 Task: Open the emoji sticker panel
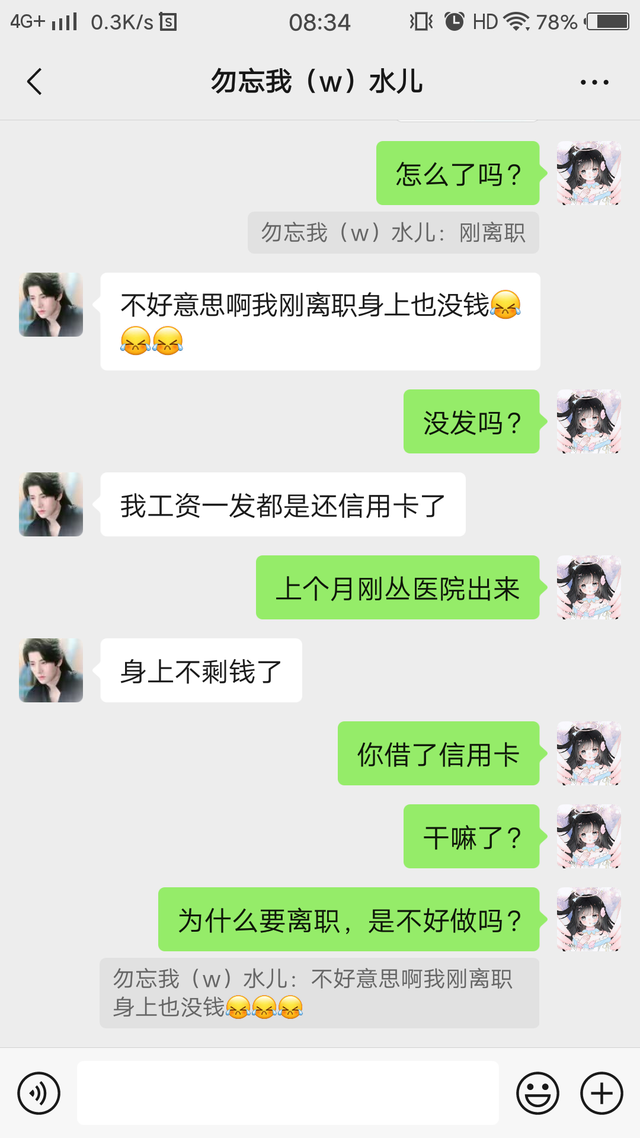(x=537, y=1094)
